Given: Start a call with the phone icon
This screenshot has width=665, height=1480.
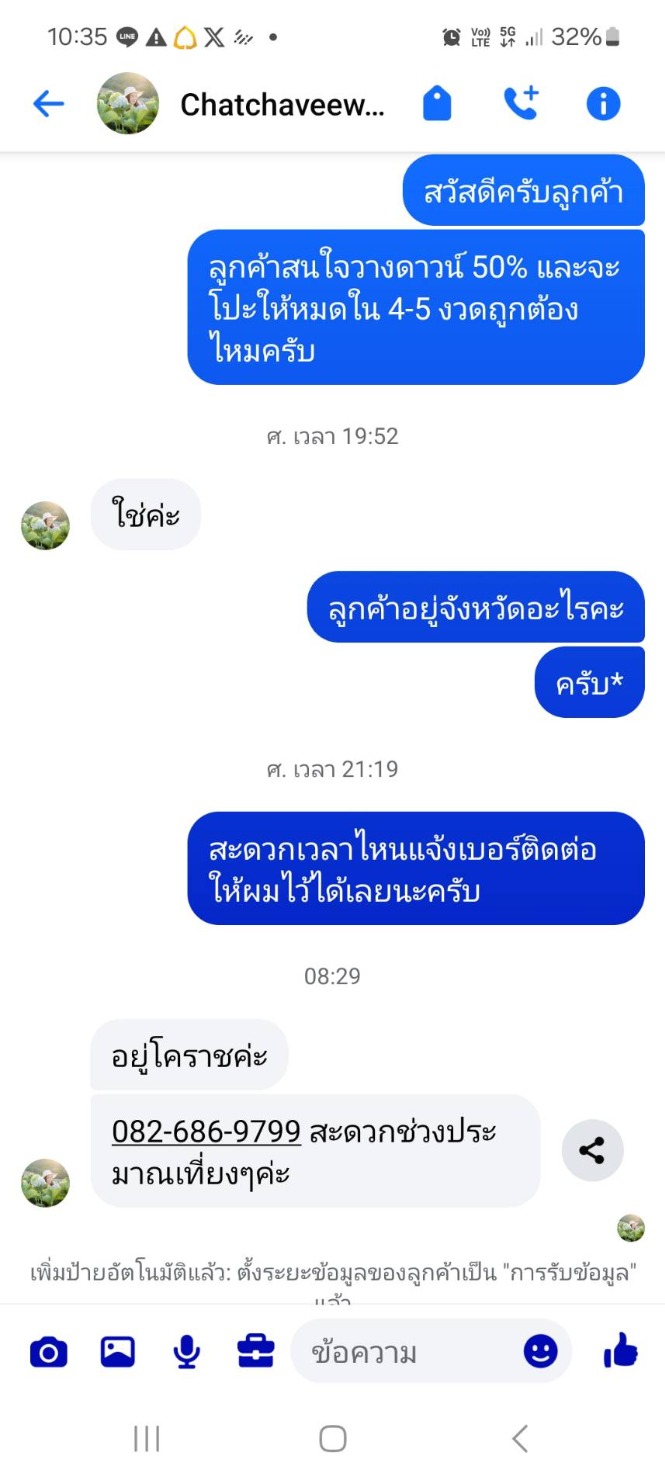Looking at the screenshot, I should tap(520, 103).
